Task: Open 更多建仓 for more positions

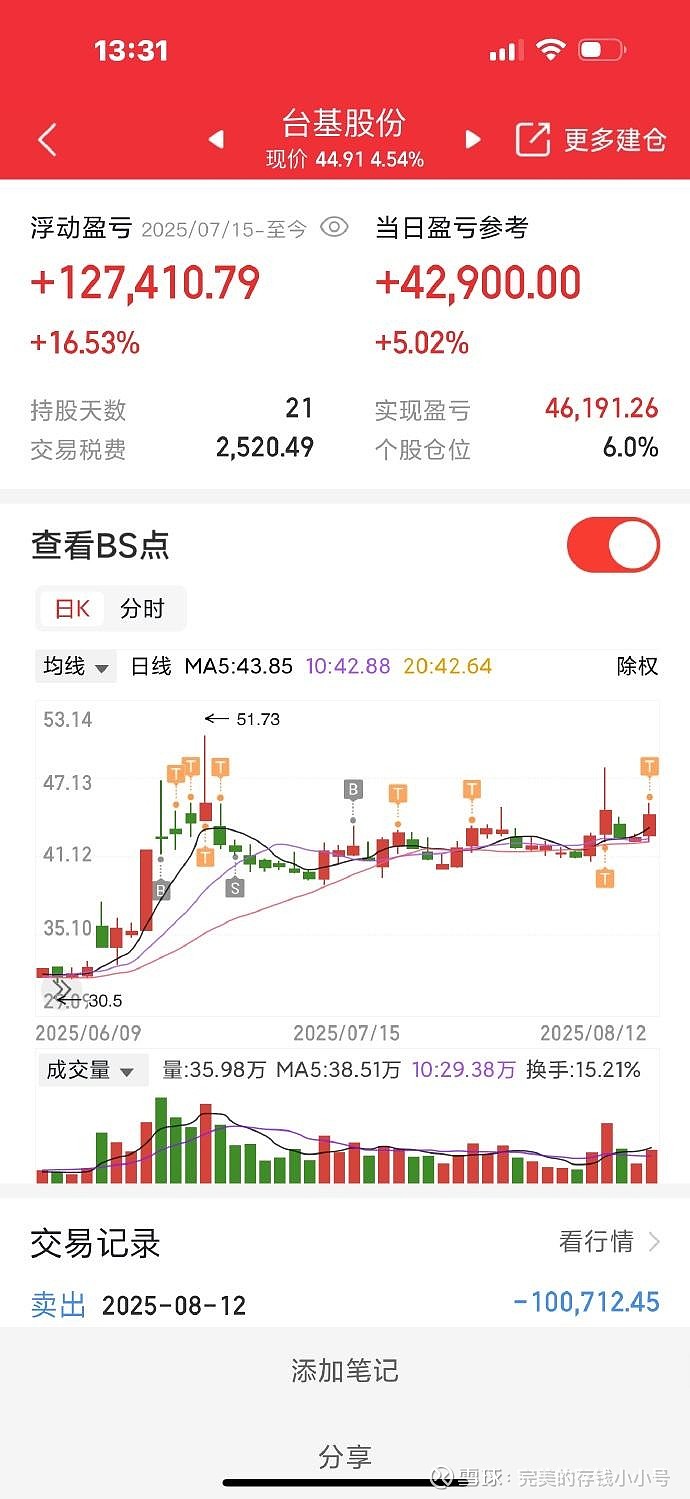Action: [x=591, y=140]
